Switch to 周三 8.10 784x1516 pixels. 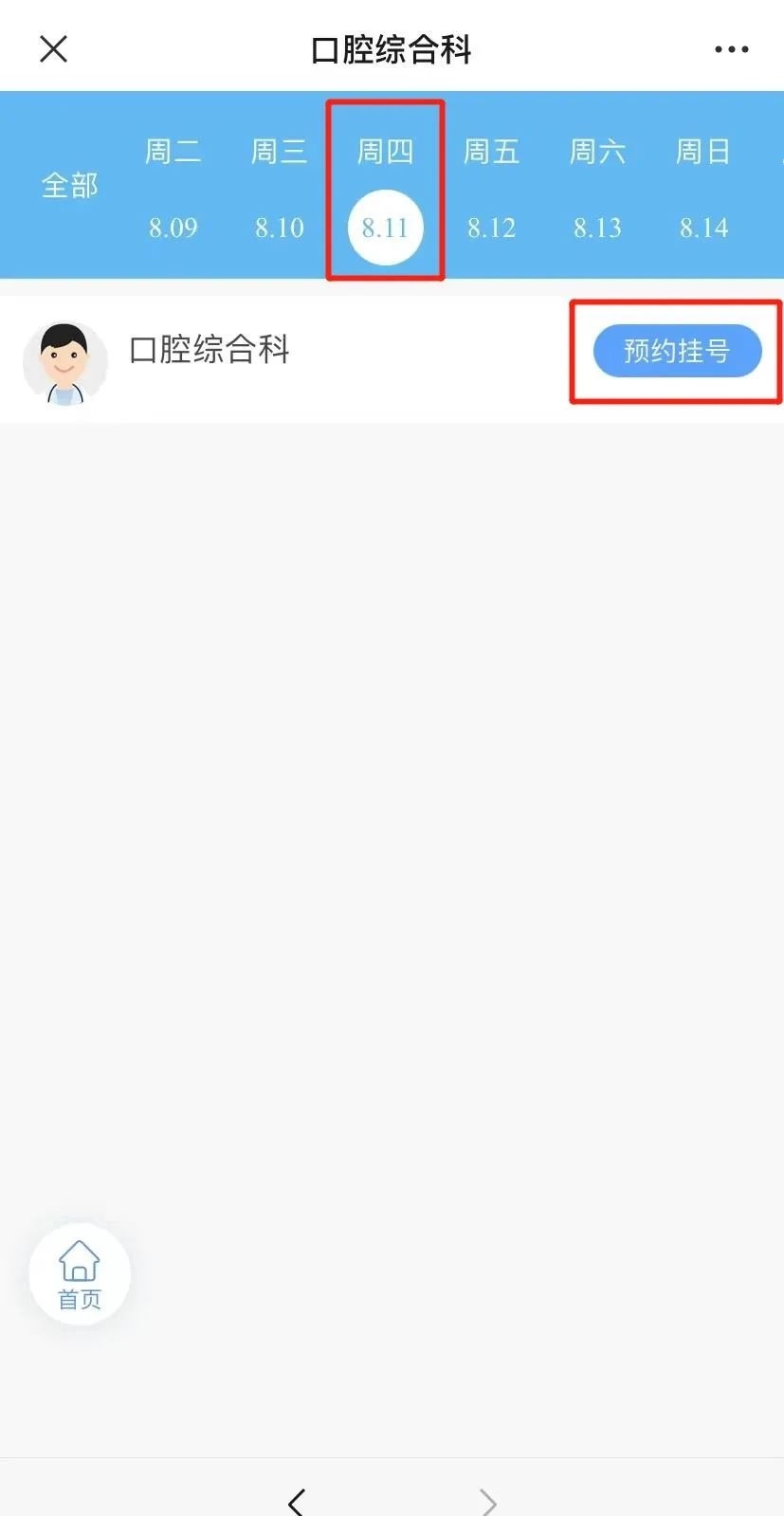click(x=279, y=190)
